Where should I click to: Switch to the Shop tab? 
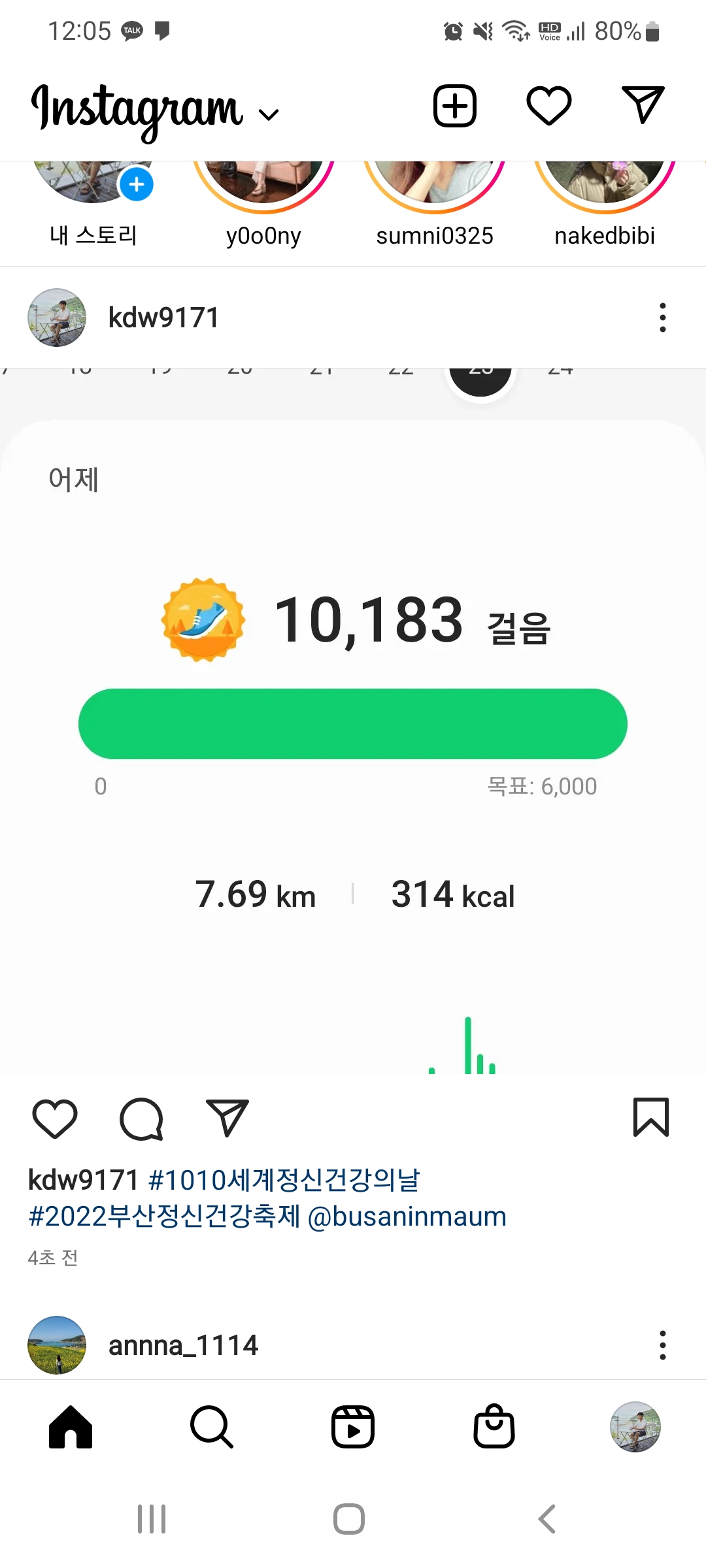(x=494, y=1427)
